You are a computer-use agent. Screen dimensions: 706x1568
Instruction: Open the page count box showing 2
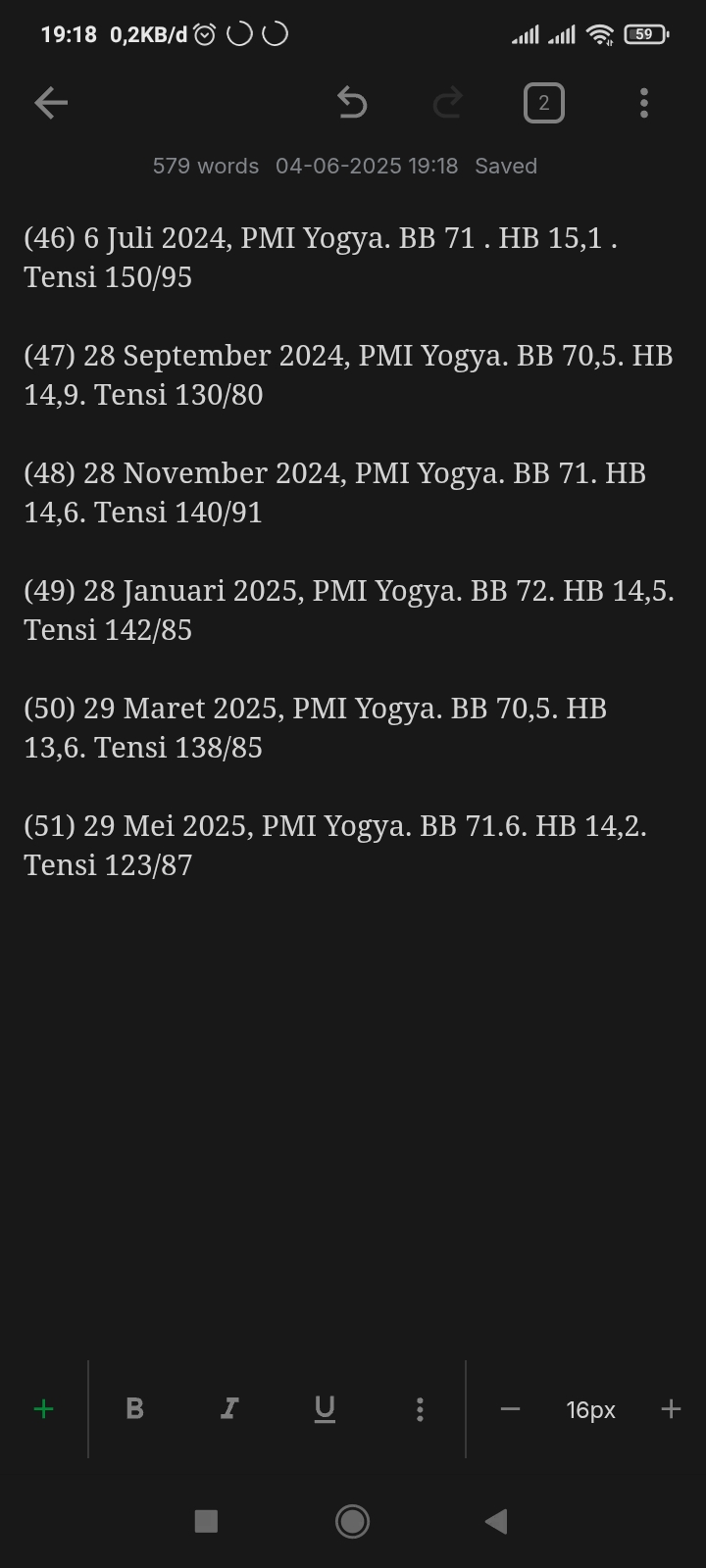pos(544,103)
